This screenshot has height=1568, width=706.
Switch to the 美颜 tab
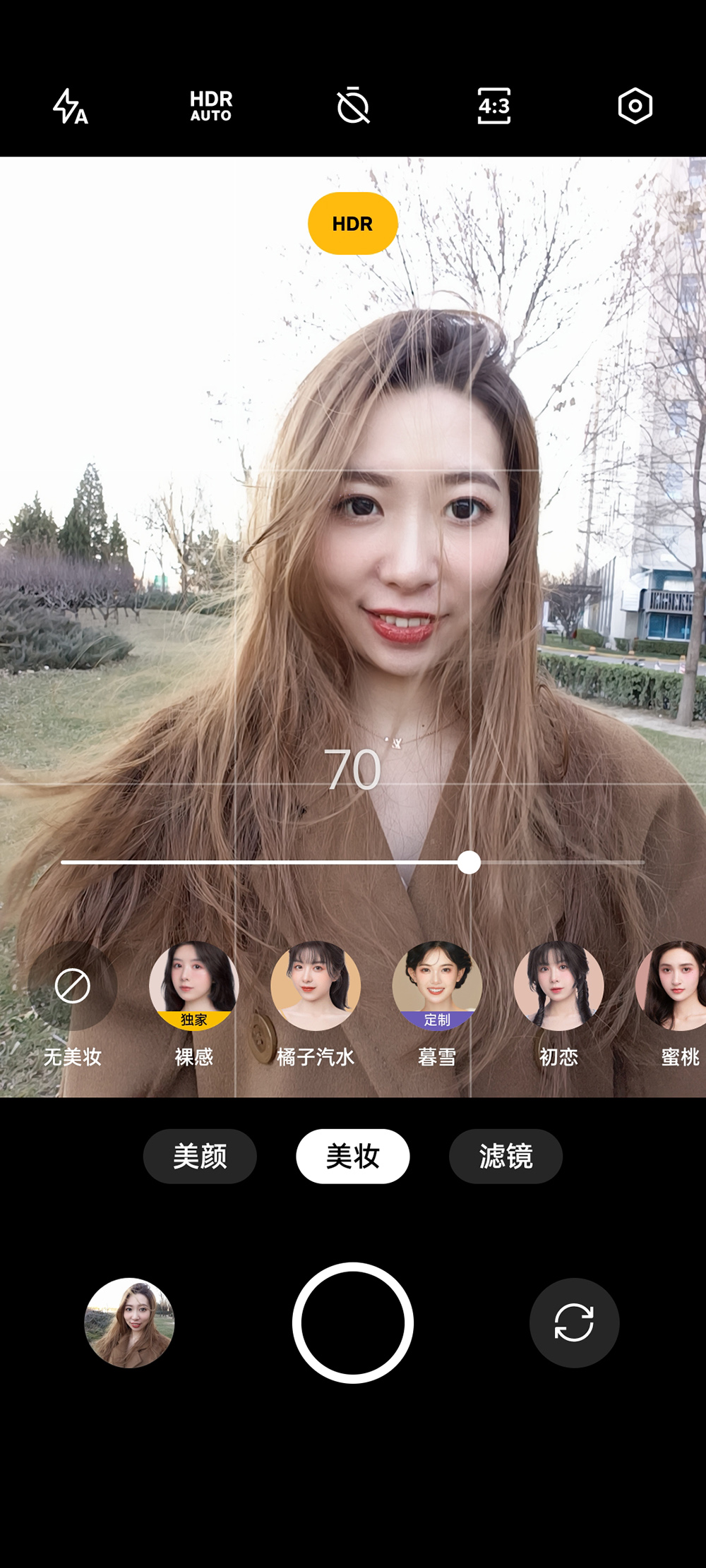(200, 1157)
